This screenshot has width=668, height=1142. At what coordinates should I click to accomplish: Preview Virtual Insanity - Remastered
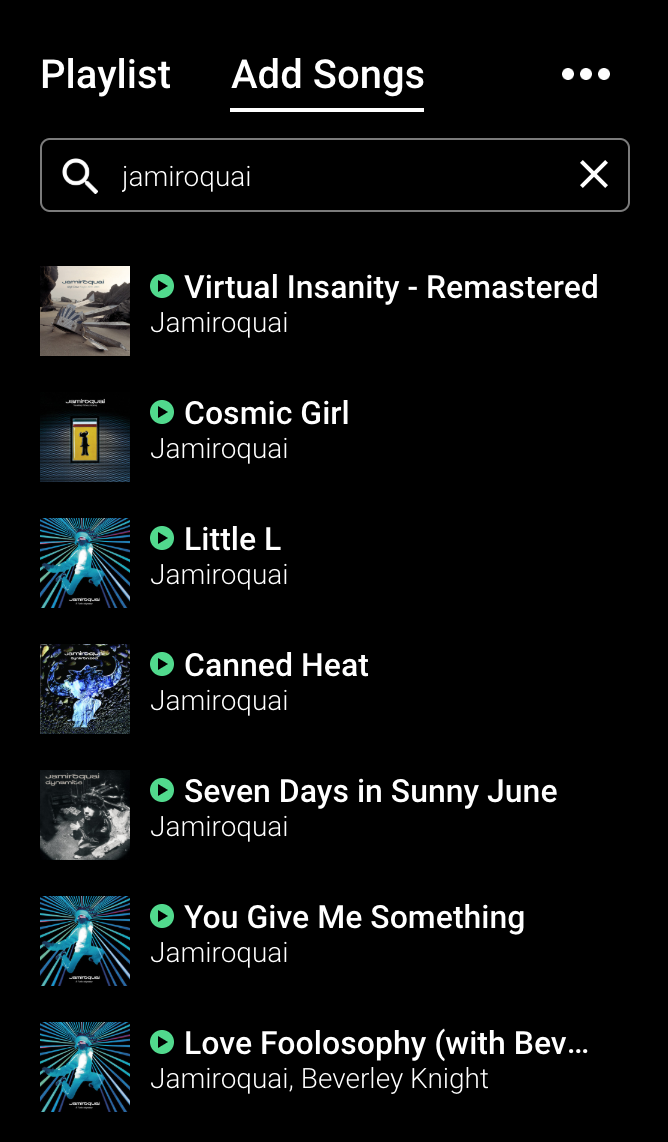pyautogui.click(x=162, y=287)
